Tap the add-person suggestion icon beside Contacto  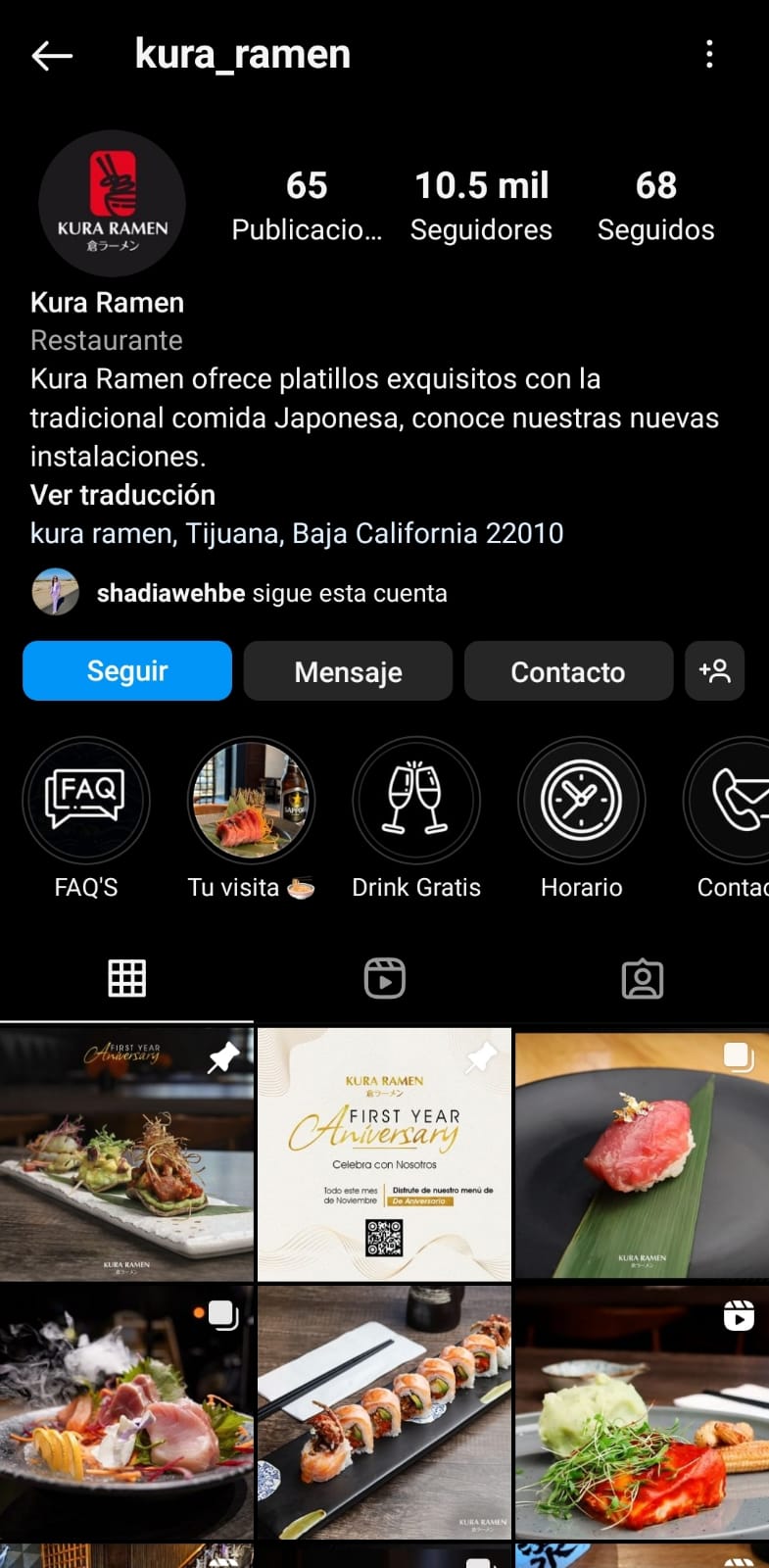tap(714, 671)
